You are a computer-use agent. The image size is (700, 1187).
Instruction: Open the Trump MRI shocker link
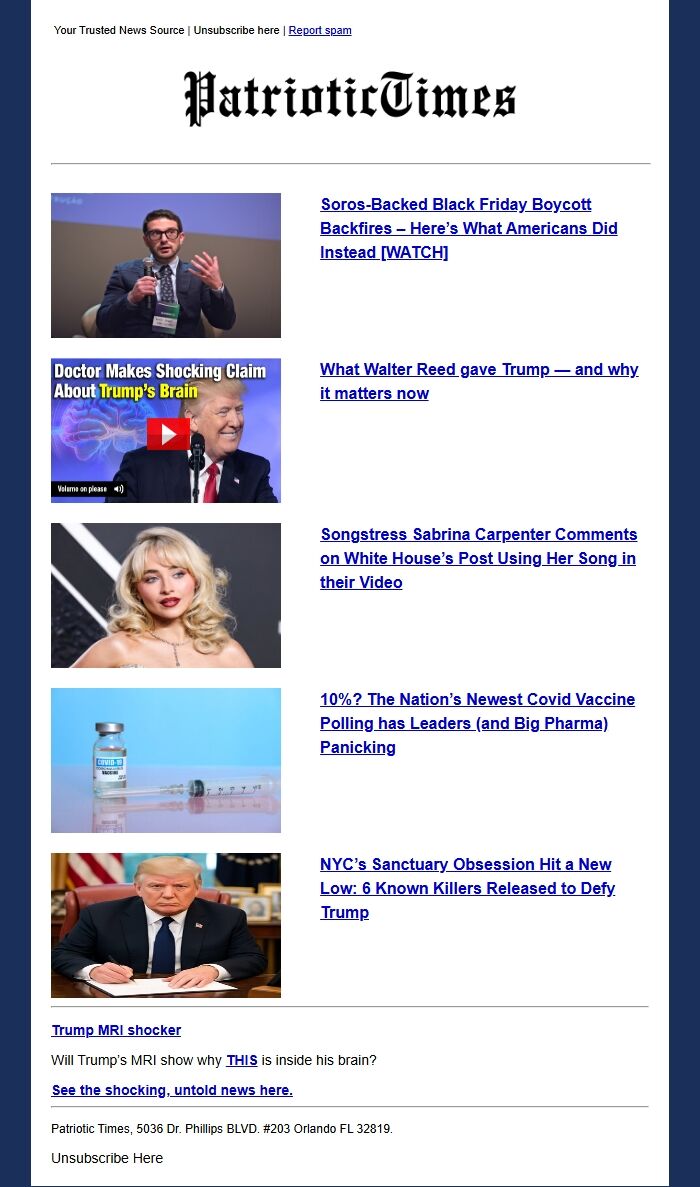point(117,1030)
